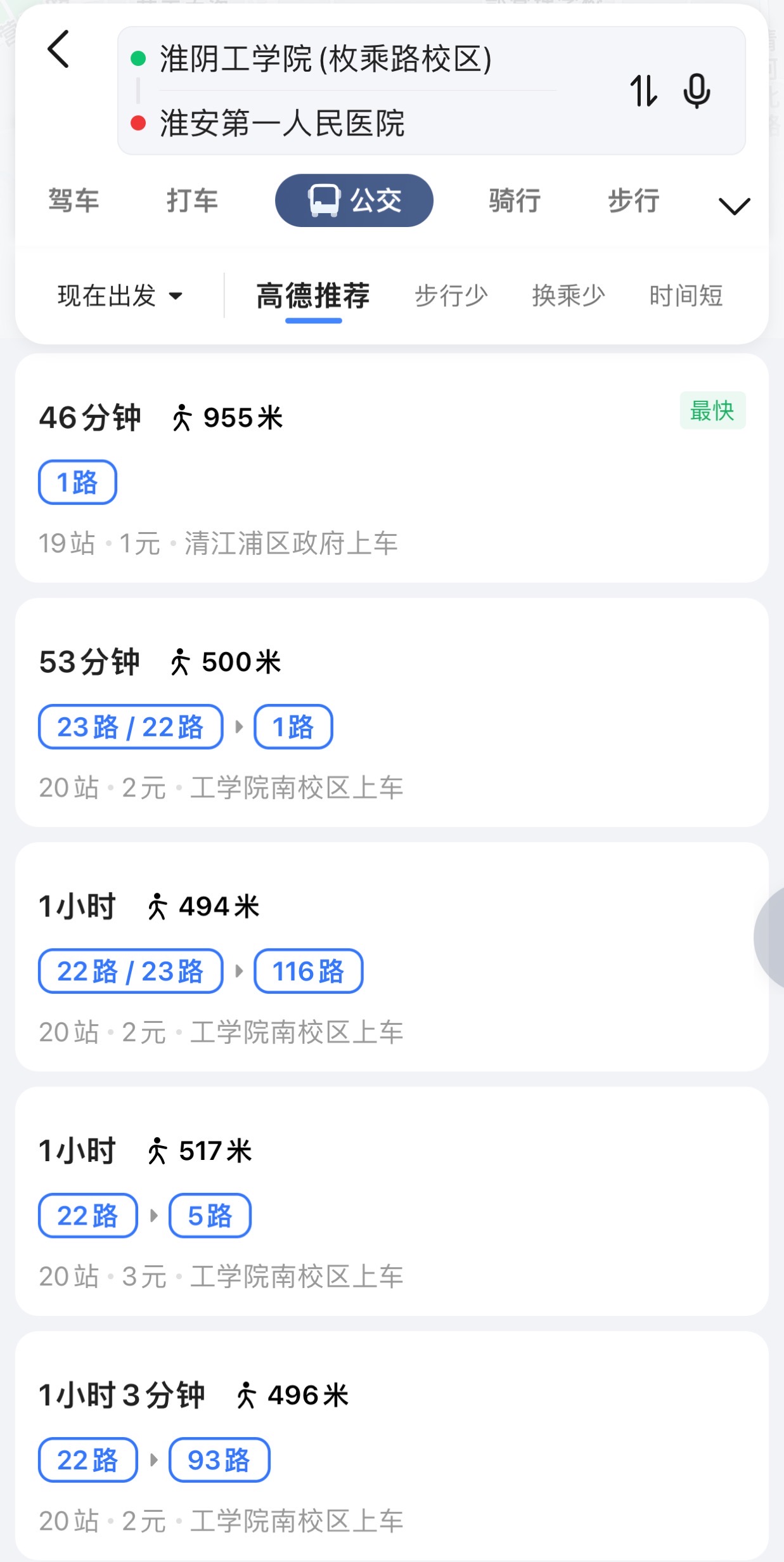This screenshot has width=784, height=1562.
Task: Sort routes by 换乘少
Action: point(569,296)
